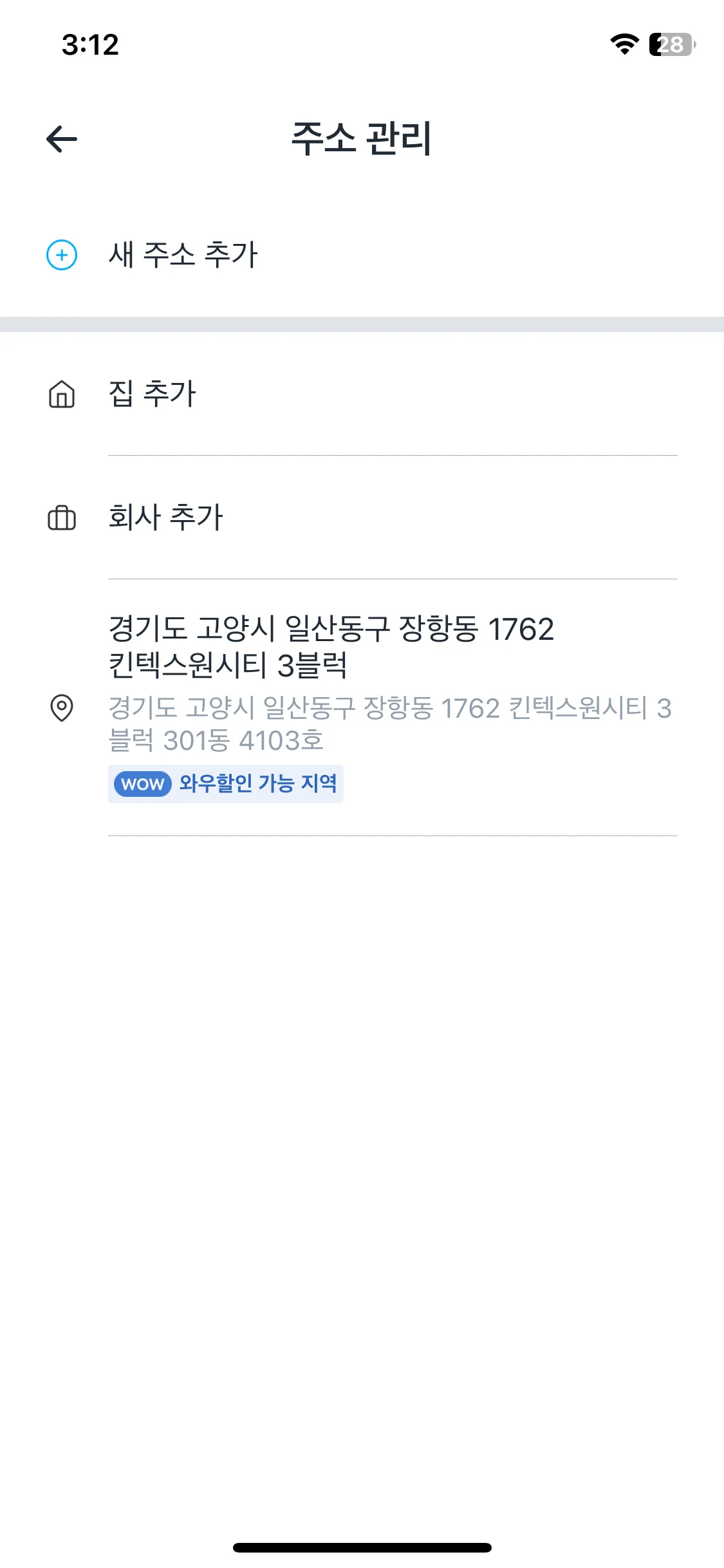
Task: Go back from 주소 관리
Action: 62,139
